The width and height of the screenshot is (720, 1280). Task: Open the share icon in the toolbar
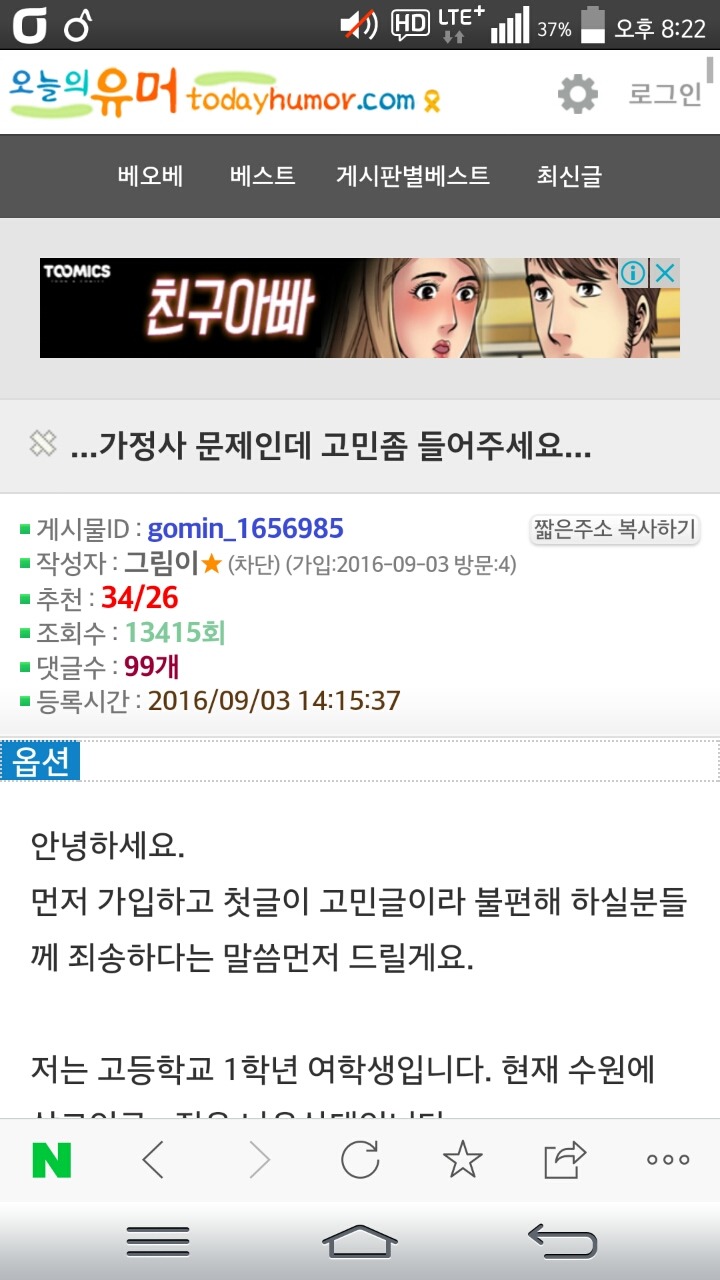click(x=563, y=1160)
